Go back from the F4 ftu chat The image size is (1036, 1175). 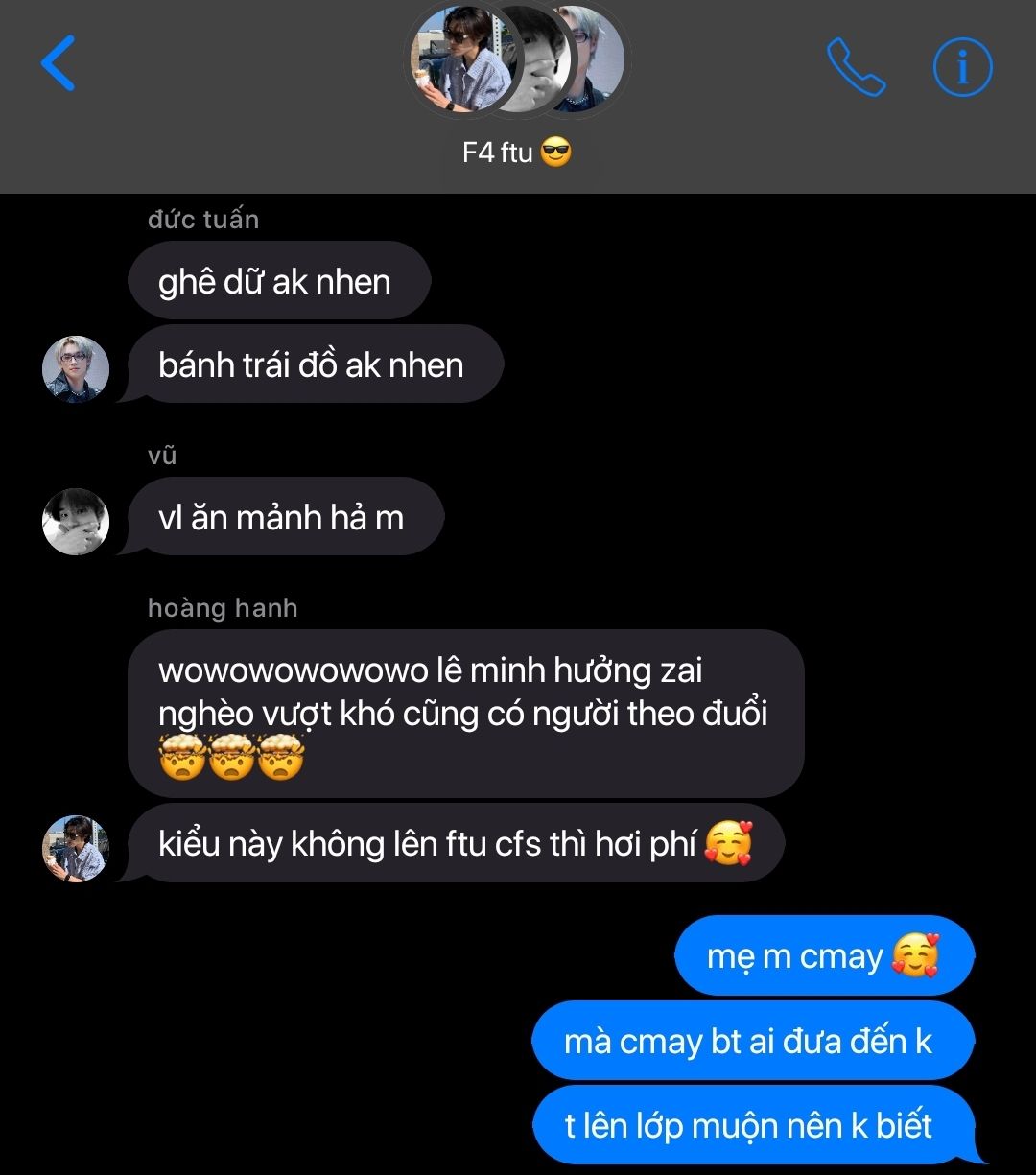59,63
